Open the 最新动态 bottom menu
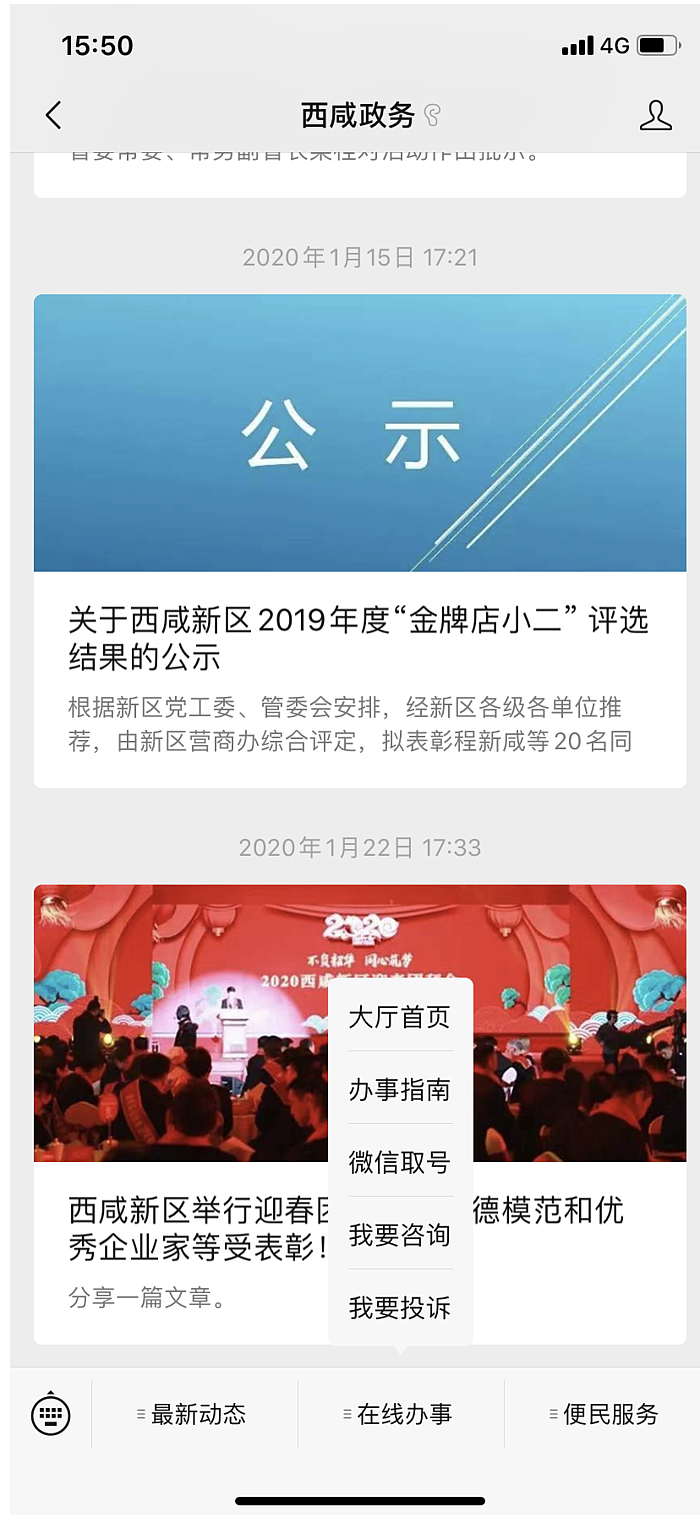700x1518 pixels. [195, 1414]
